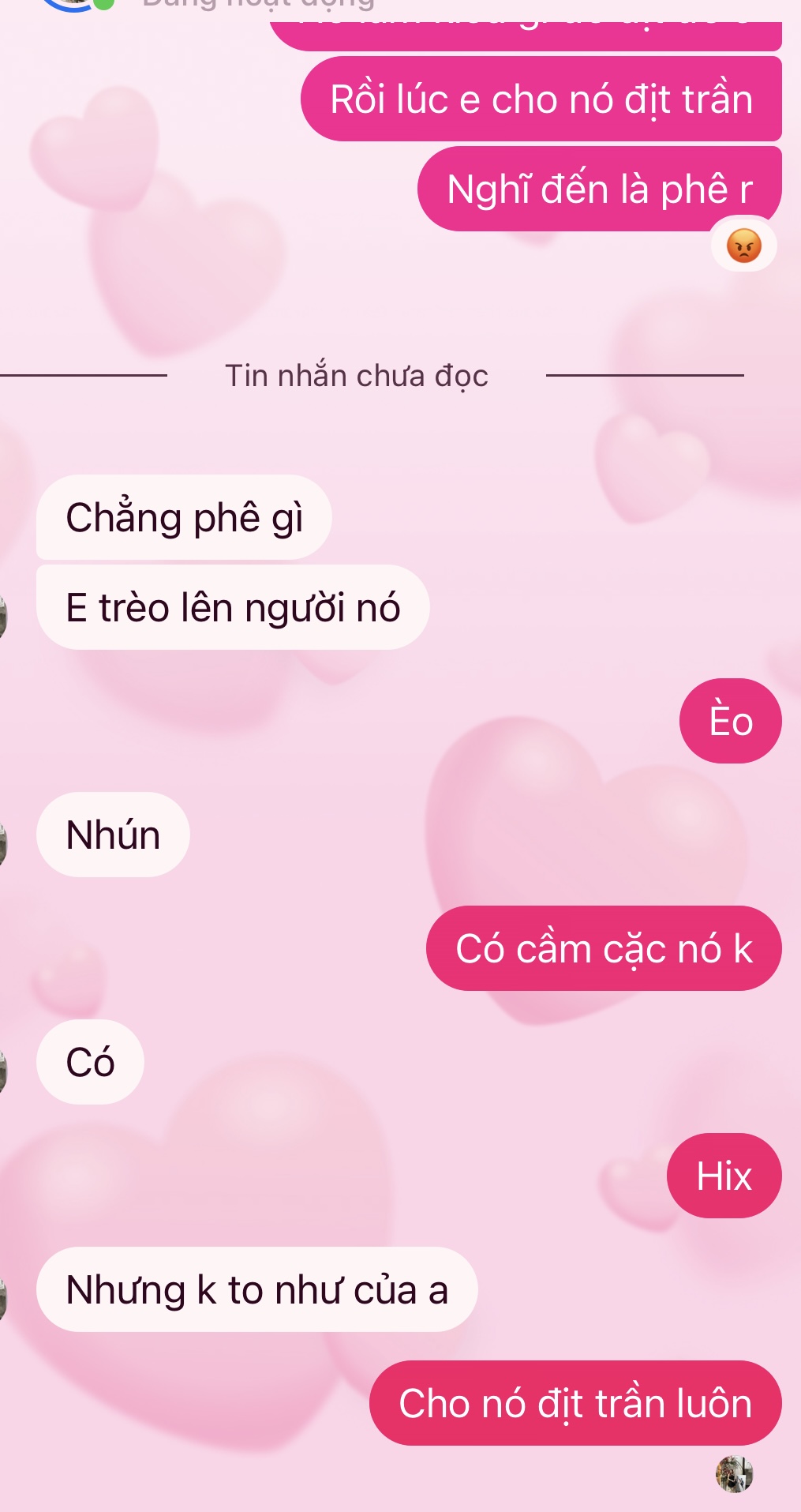
Task: Open the angry reaction on the sent message
Action: (x=743, y=246)
